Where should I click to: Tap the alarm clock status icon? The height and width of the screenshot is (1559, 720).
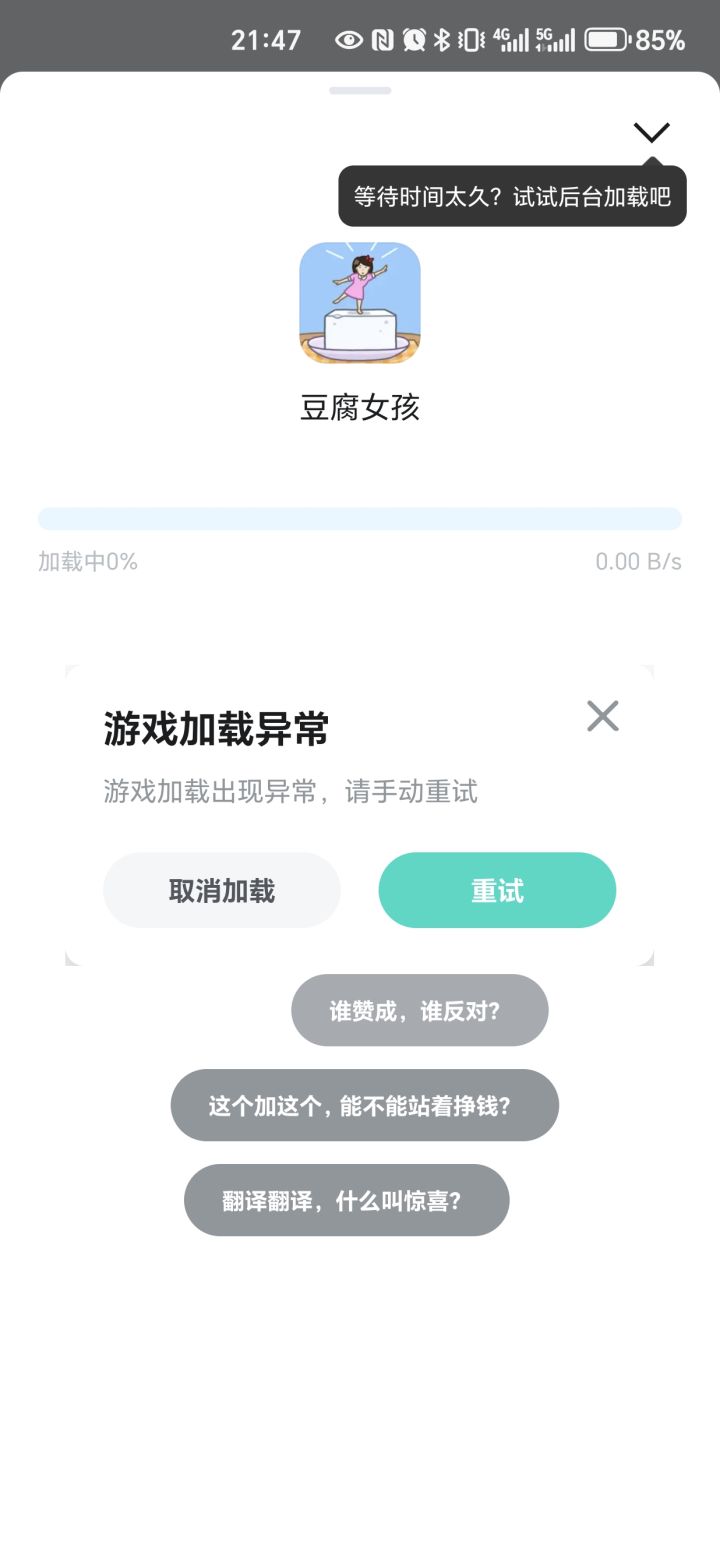click(x=414, y=39)
